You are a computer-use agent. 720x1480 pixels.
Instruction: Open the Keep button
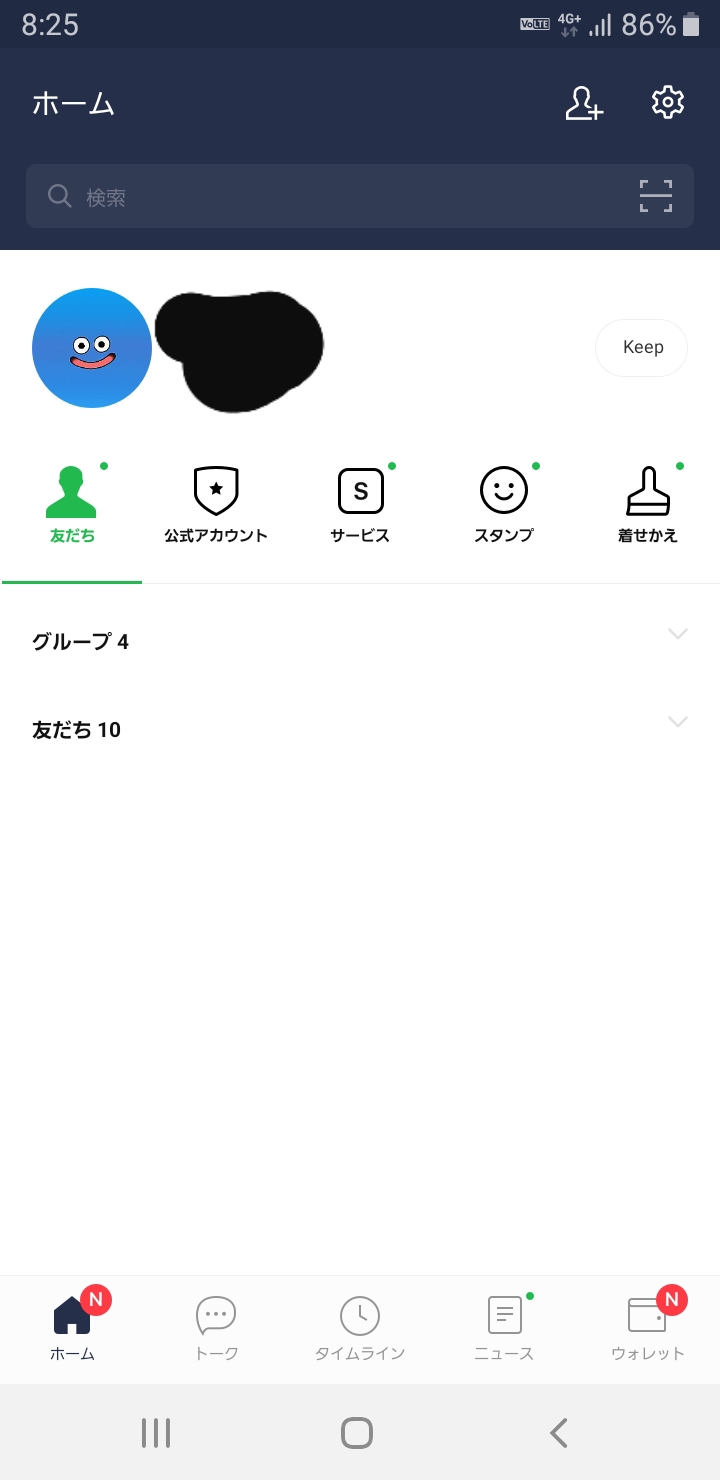click(x=642, y=348)
